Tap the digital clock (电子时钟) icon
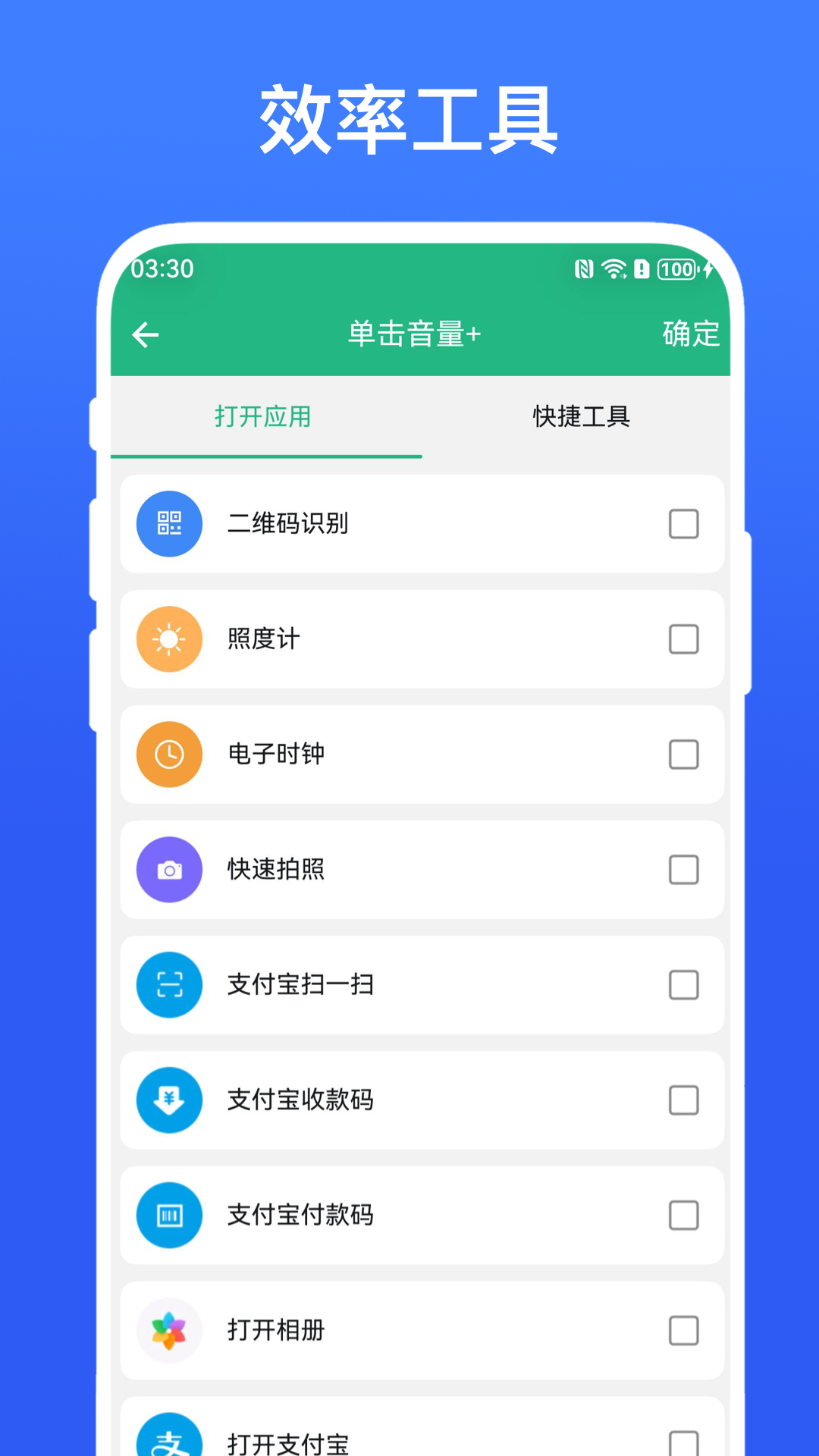The width and height of the screenshot is (819, 1456). pos(169,755)
